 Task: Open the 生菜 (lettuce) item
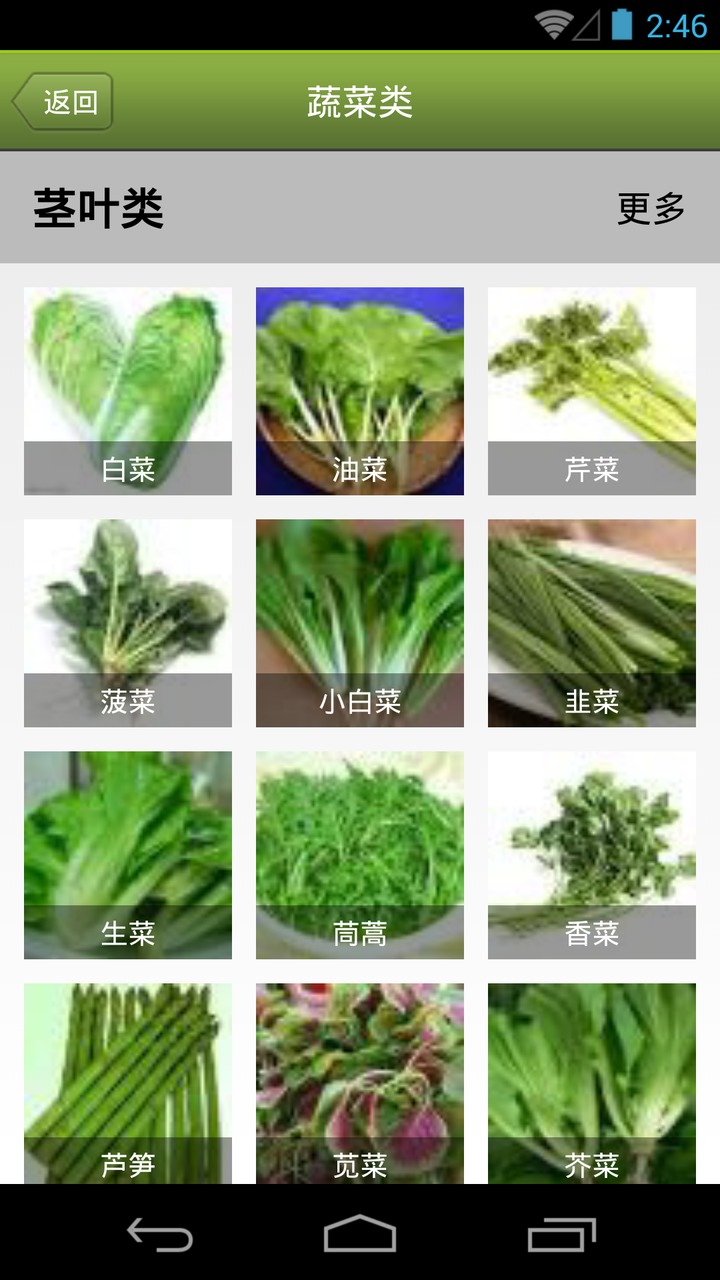tap(127, 855)
